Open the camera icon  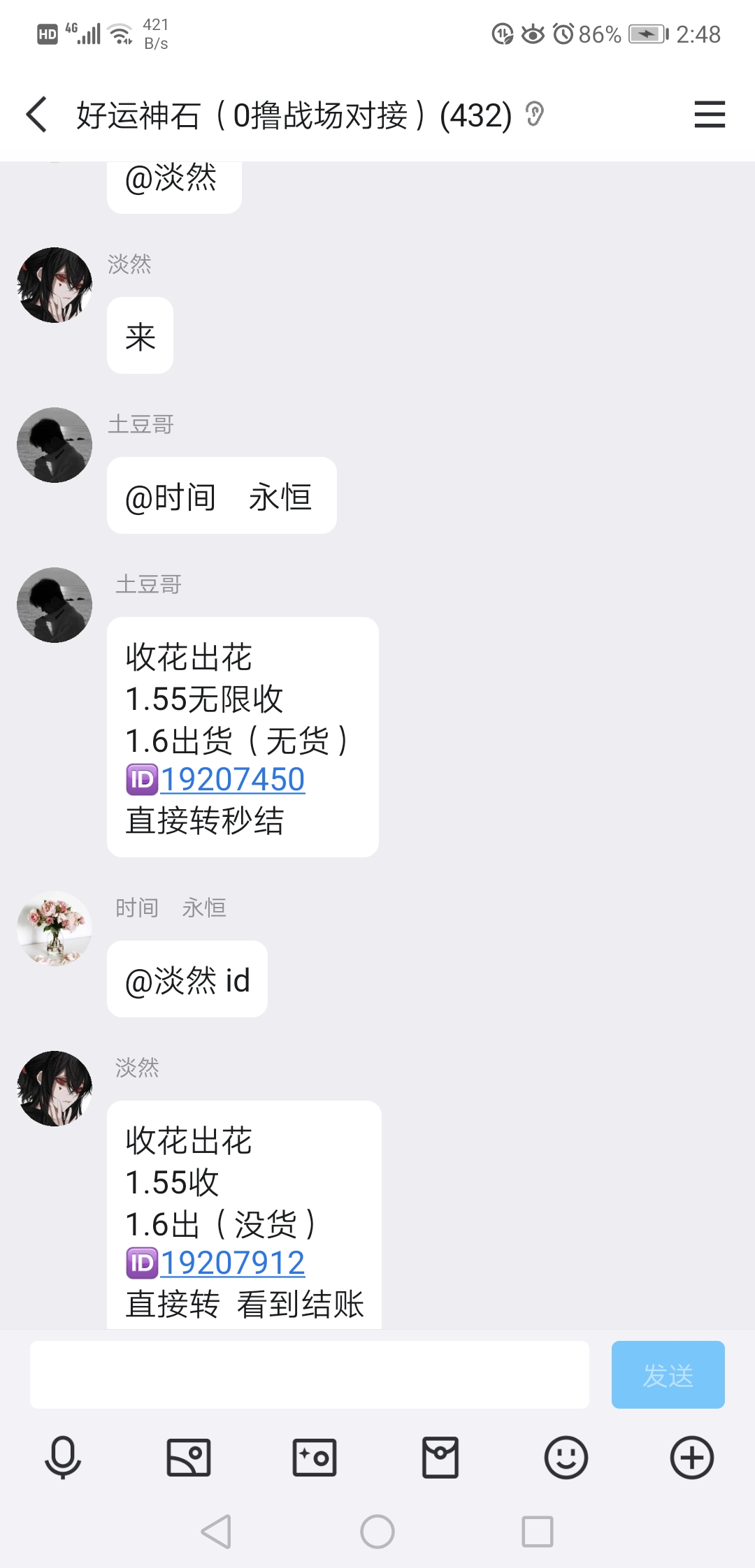pos(315,1458)
